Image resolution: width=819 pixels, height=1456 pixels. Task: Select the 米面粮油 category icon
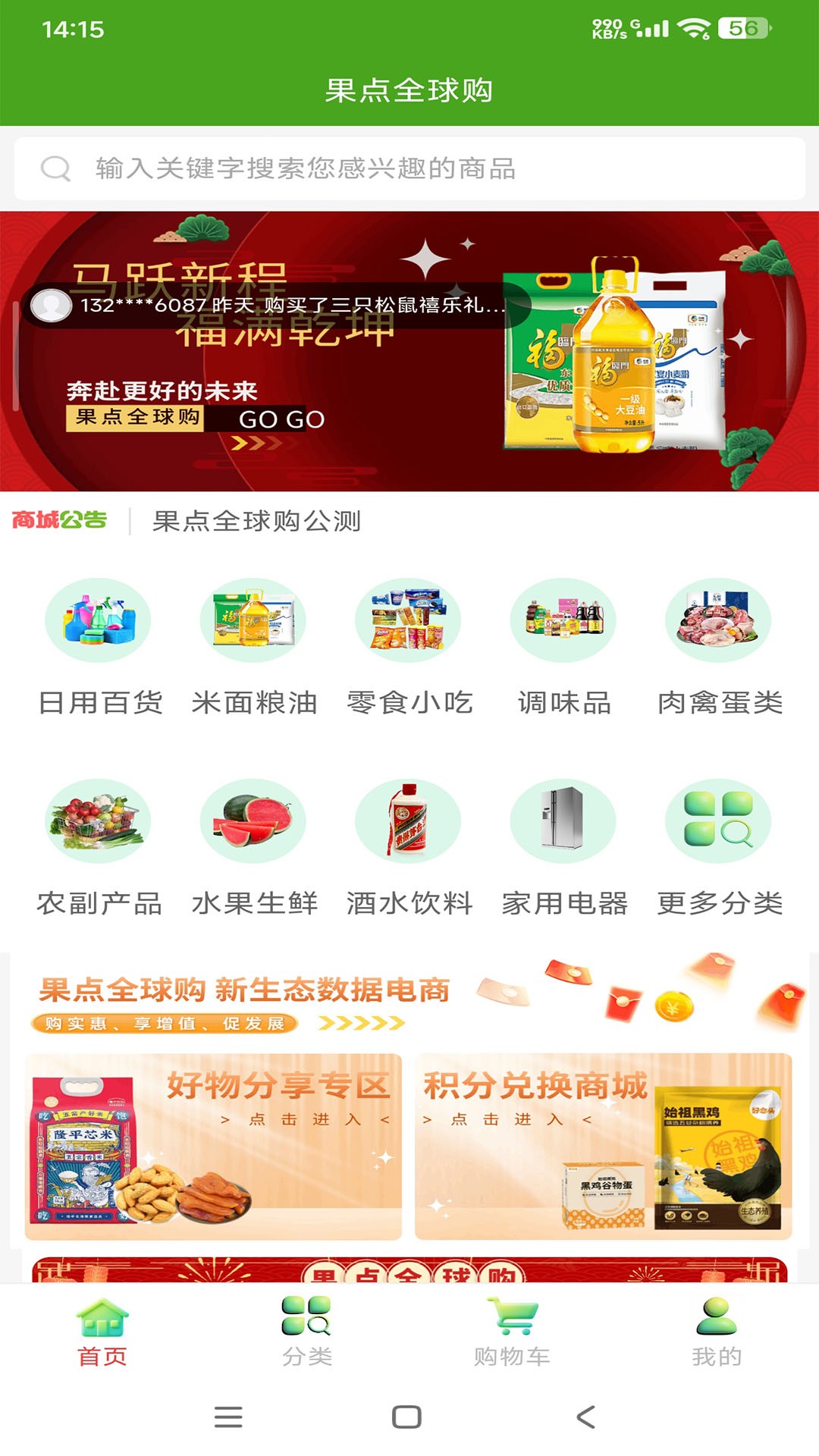click(x=253, y=620)
